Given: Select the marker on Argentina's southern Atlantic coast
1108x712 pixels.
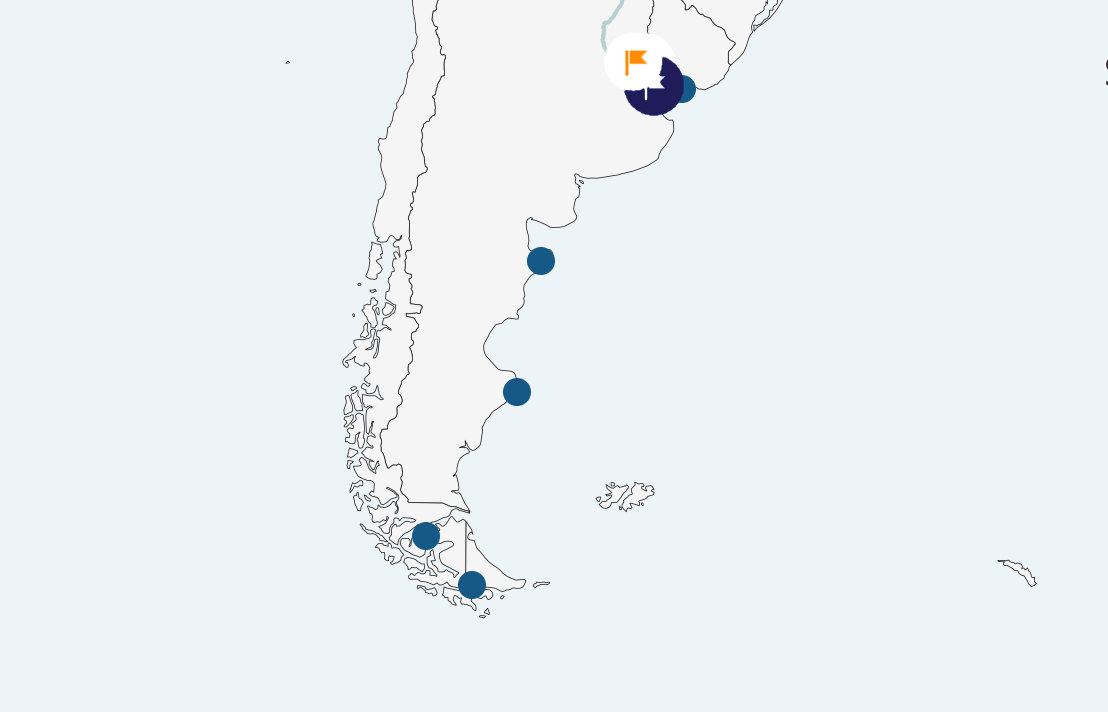Looking at the screenshot, I should click(517, 392).
